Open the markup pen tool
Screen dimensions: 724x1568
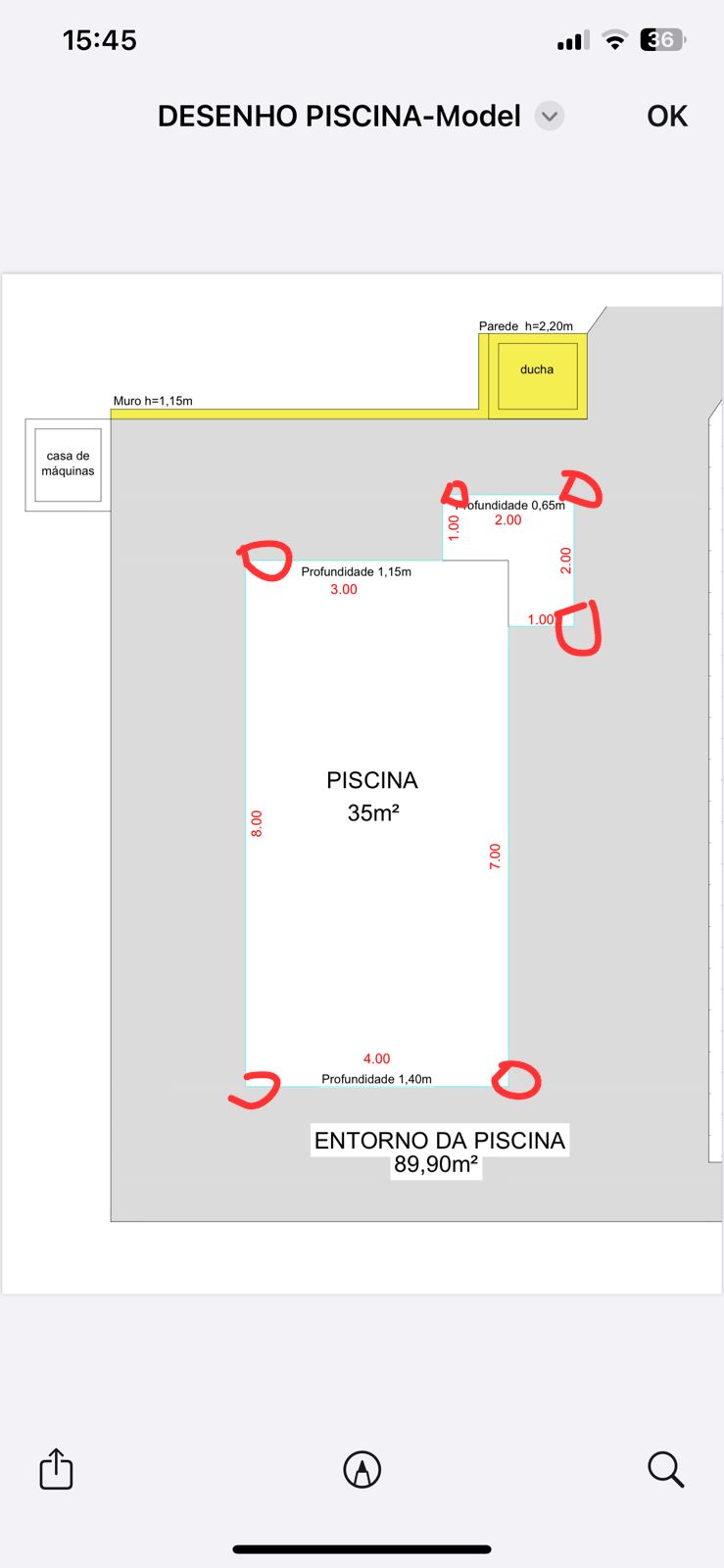(362, 1470)
